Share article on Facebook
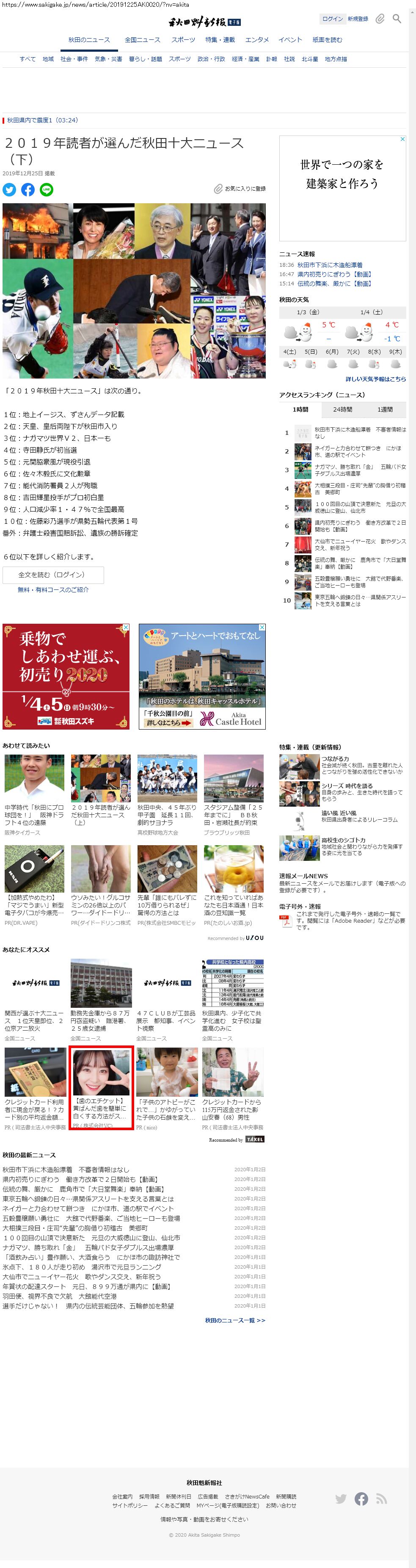The image size is (416, 1568). (x=28, y=189)
